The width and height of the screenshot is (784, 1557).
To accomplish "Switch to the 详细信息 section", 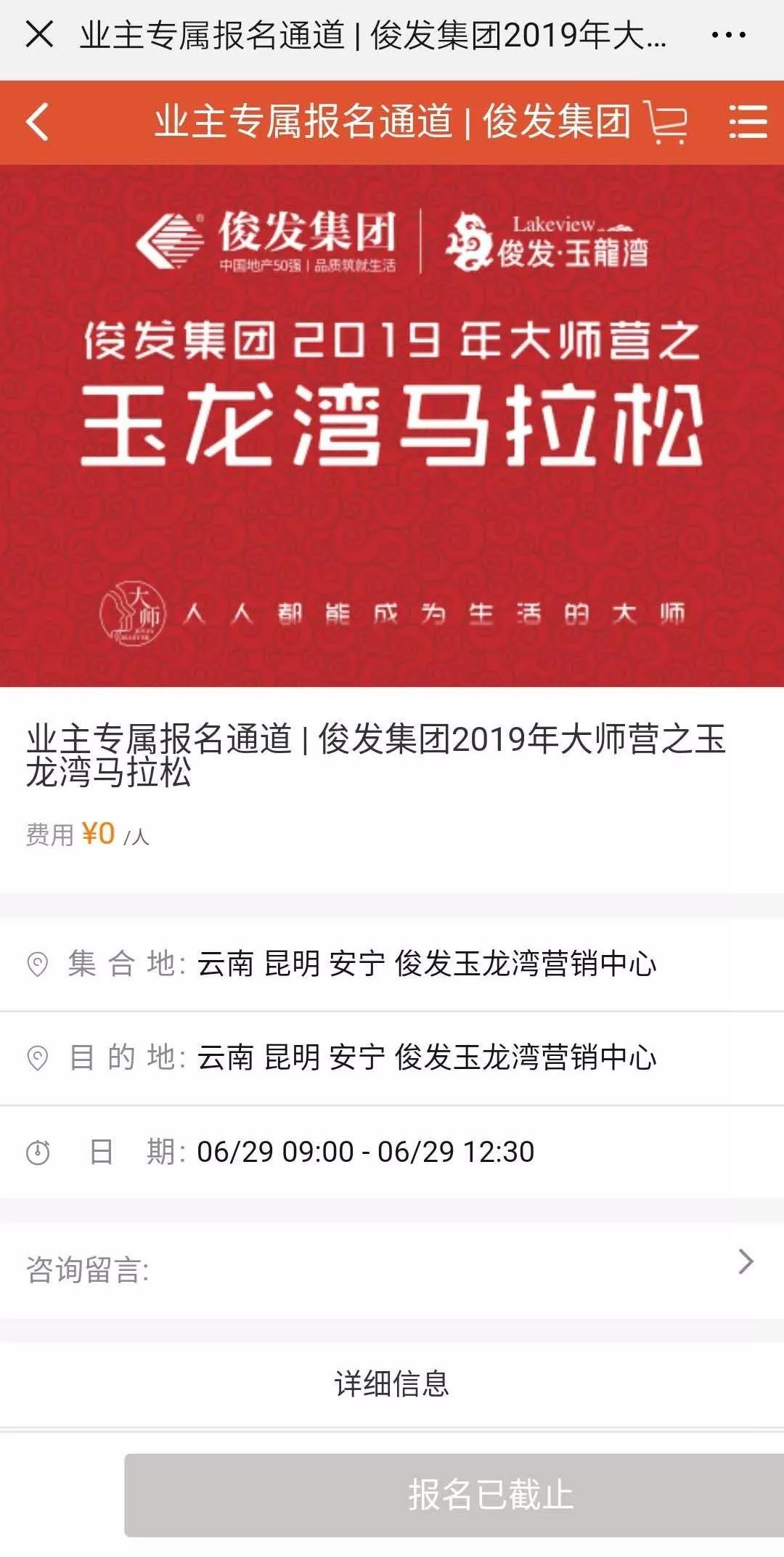I will [x=392, y=1383].
